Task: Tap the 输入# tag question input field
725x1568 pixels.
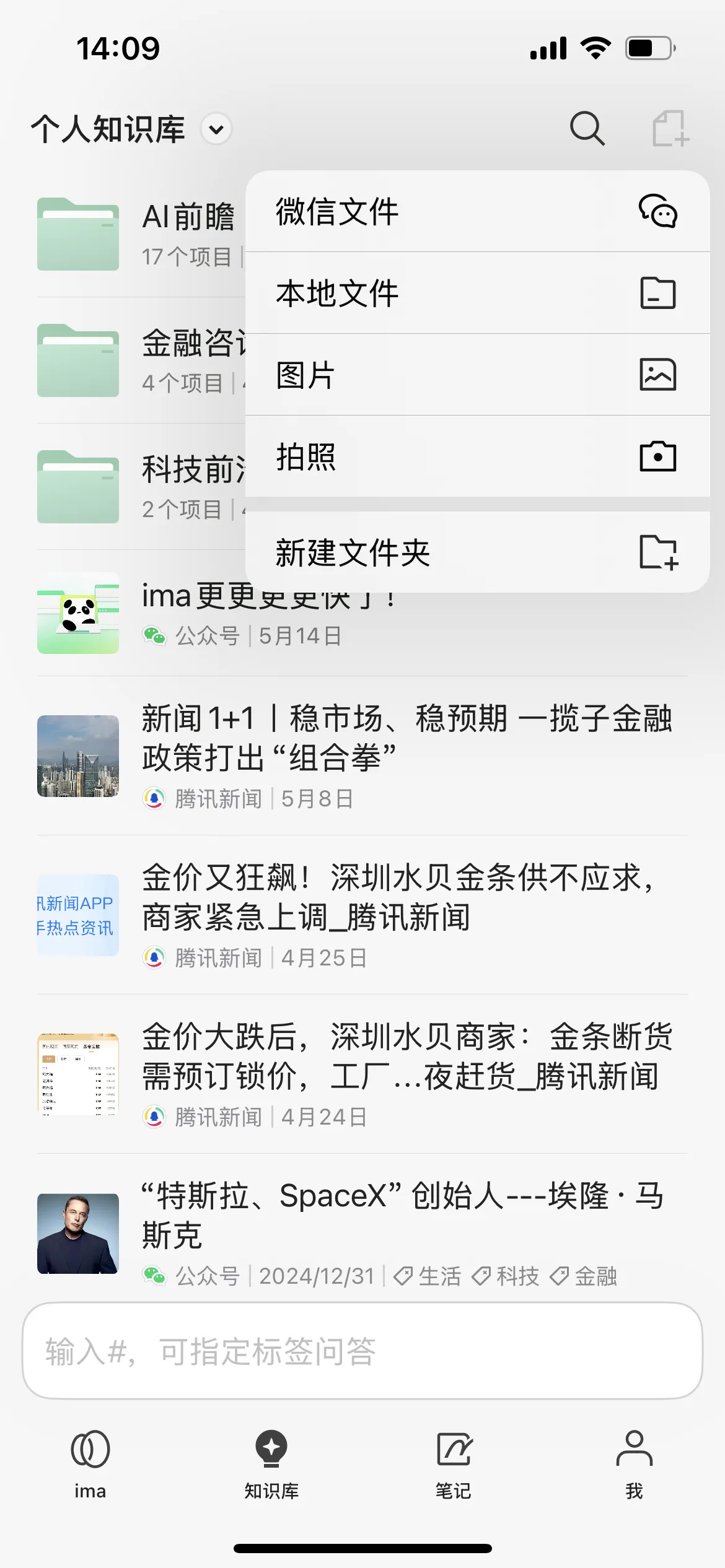Action: pos(362,1351)
